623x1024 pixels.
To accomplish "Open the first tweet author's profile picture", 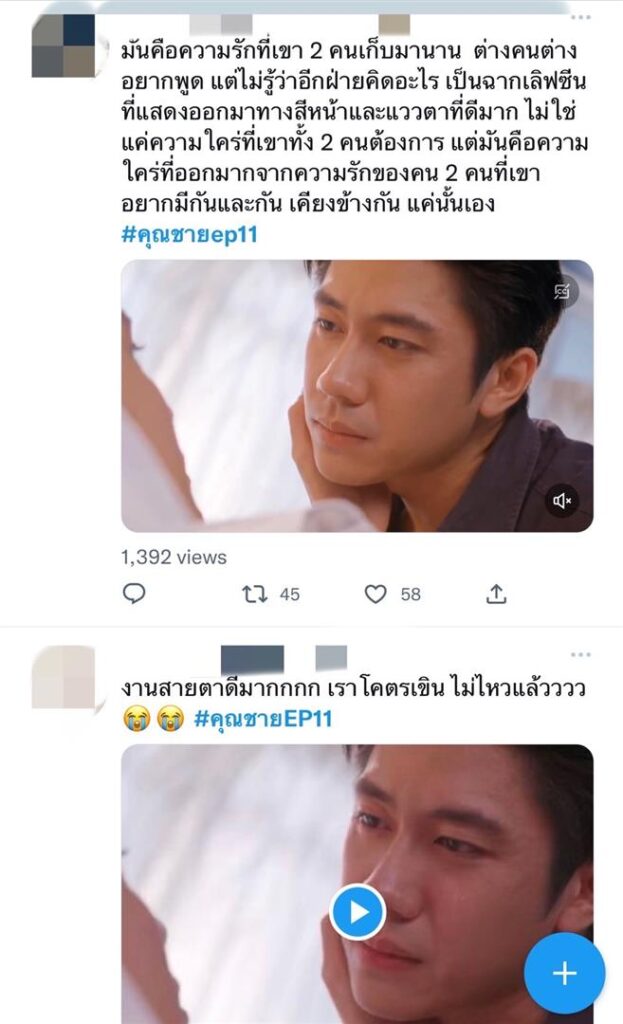I will [64, 45].
